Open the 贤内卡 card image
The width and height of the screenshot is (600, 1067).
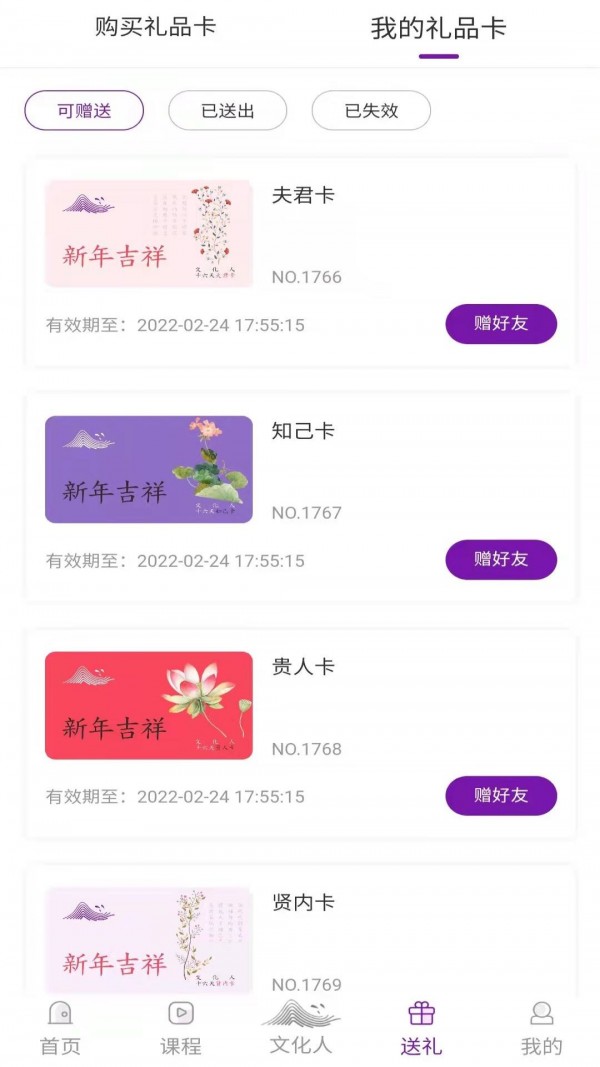pos(149,940)
